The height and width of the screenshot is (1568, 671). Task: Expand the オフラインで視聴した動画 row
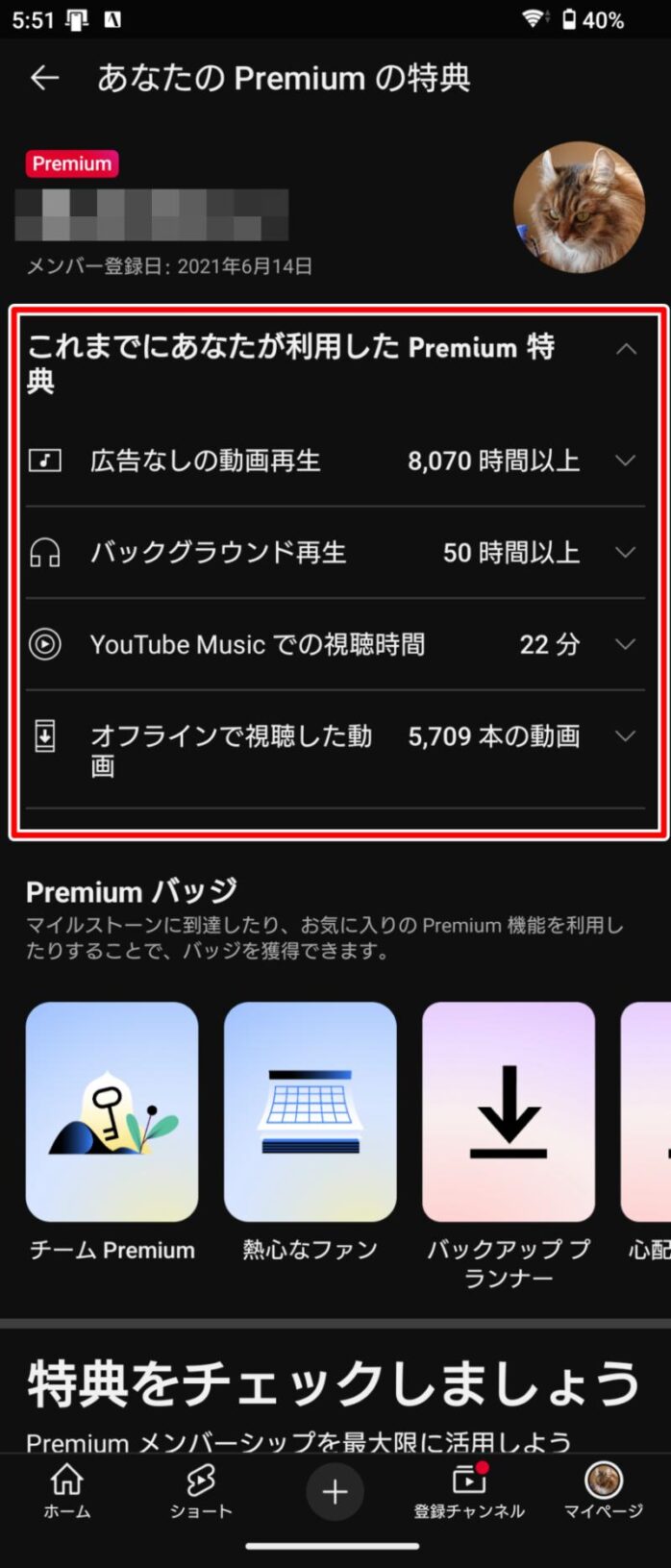[626, 736]
